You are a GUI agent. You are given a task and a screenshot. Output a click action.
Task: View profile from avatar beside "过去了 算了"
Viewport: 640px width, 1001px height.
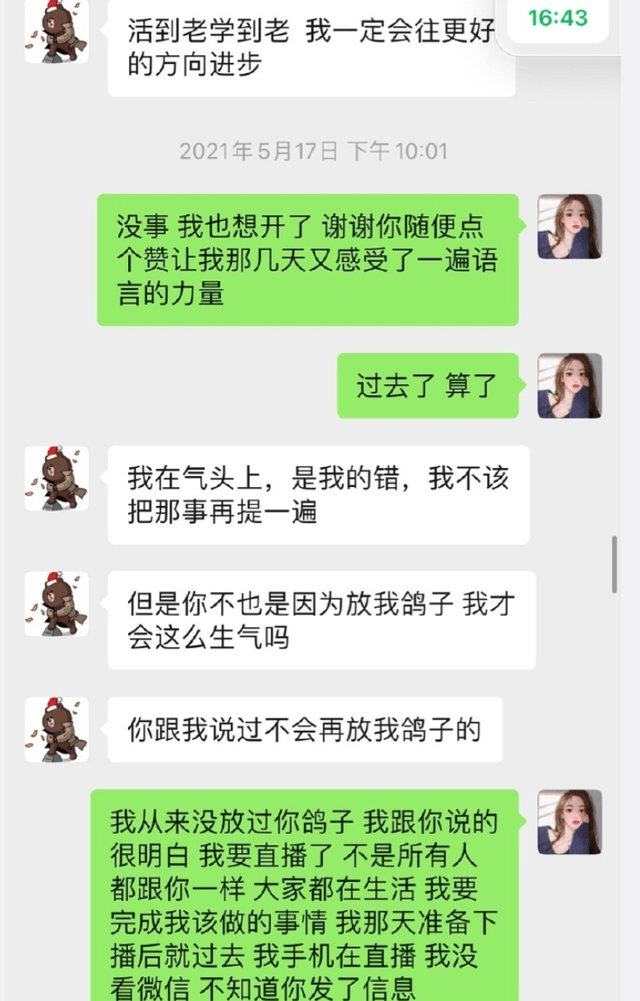(570, 385)
